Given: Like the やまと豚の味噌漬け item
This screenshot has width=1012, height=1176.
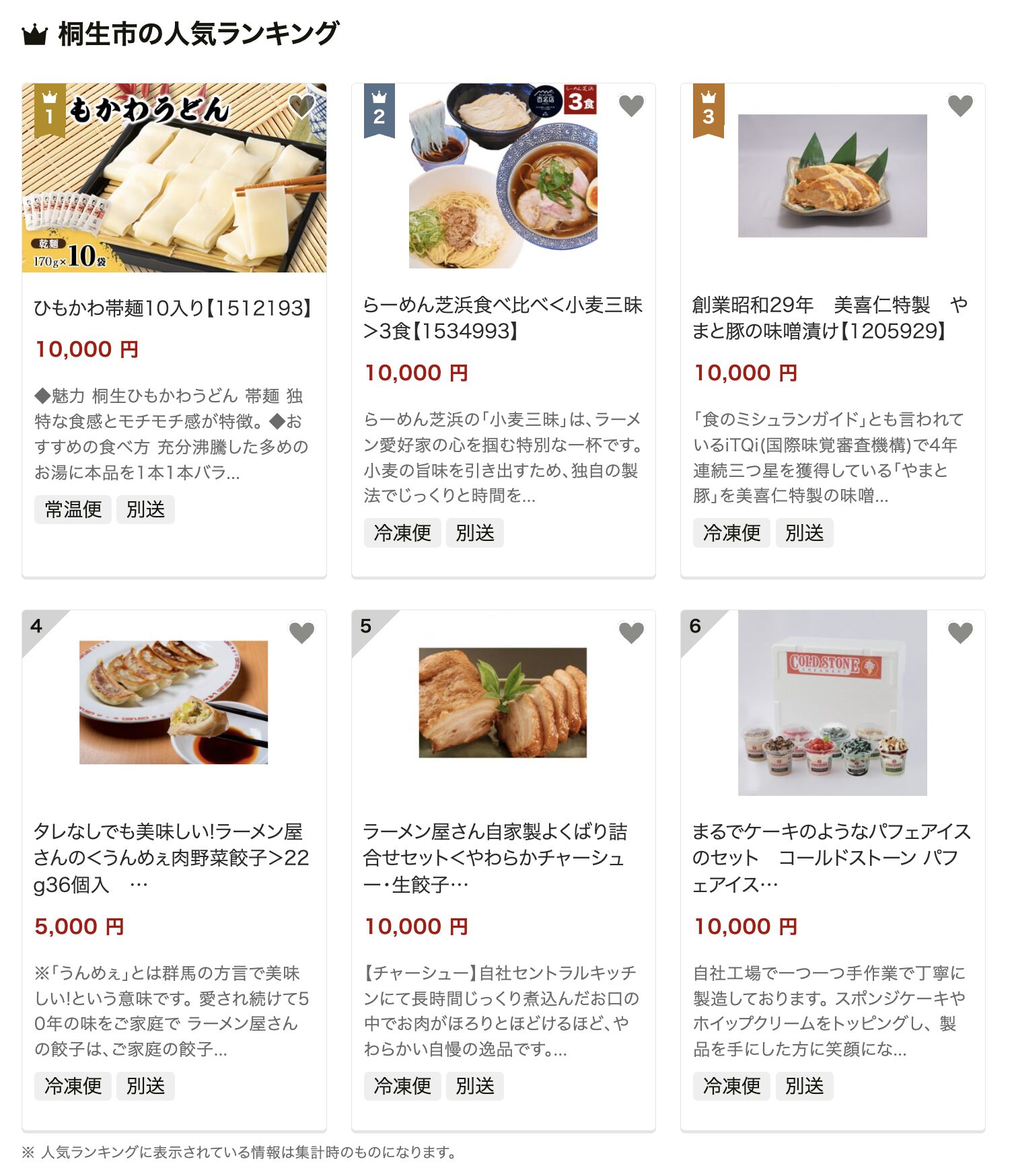Looking at the screenshot, I should pos(960,106).
